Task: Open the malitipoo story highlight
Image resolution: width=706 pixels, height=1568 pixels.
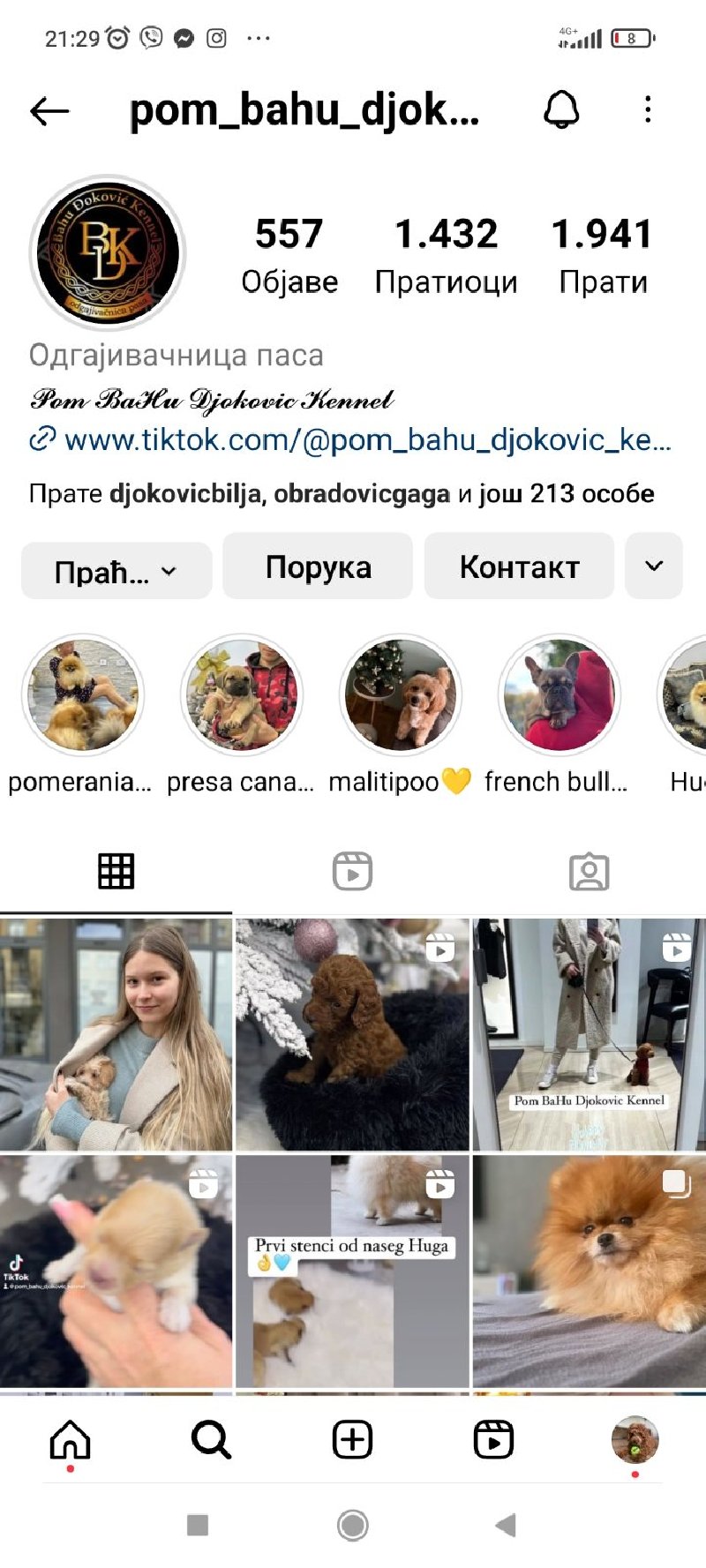Action: (x=401, y=695)
